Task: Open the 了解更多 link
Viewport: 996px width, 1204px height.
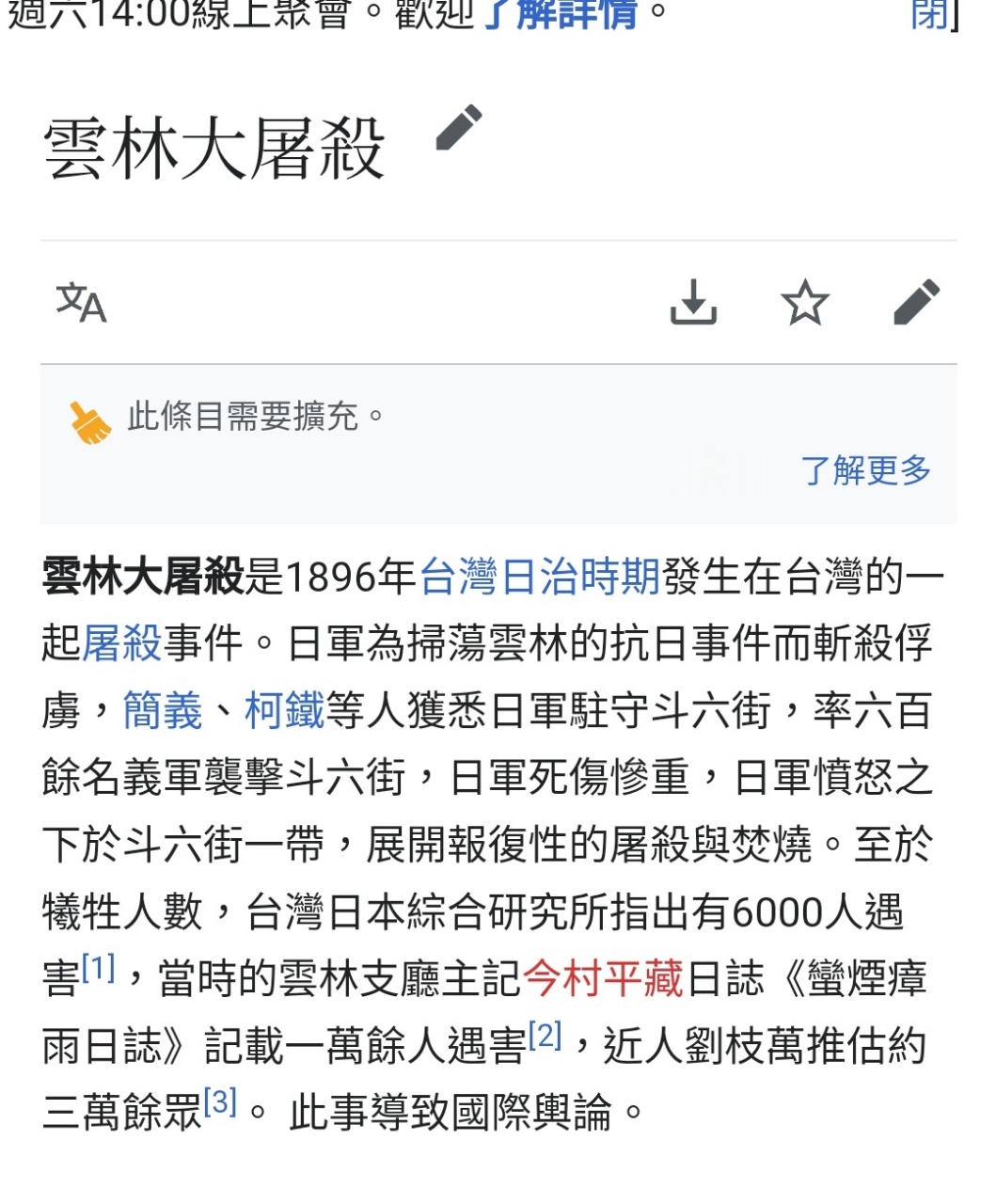Action: [x=865, y=469]
